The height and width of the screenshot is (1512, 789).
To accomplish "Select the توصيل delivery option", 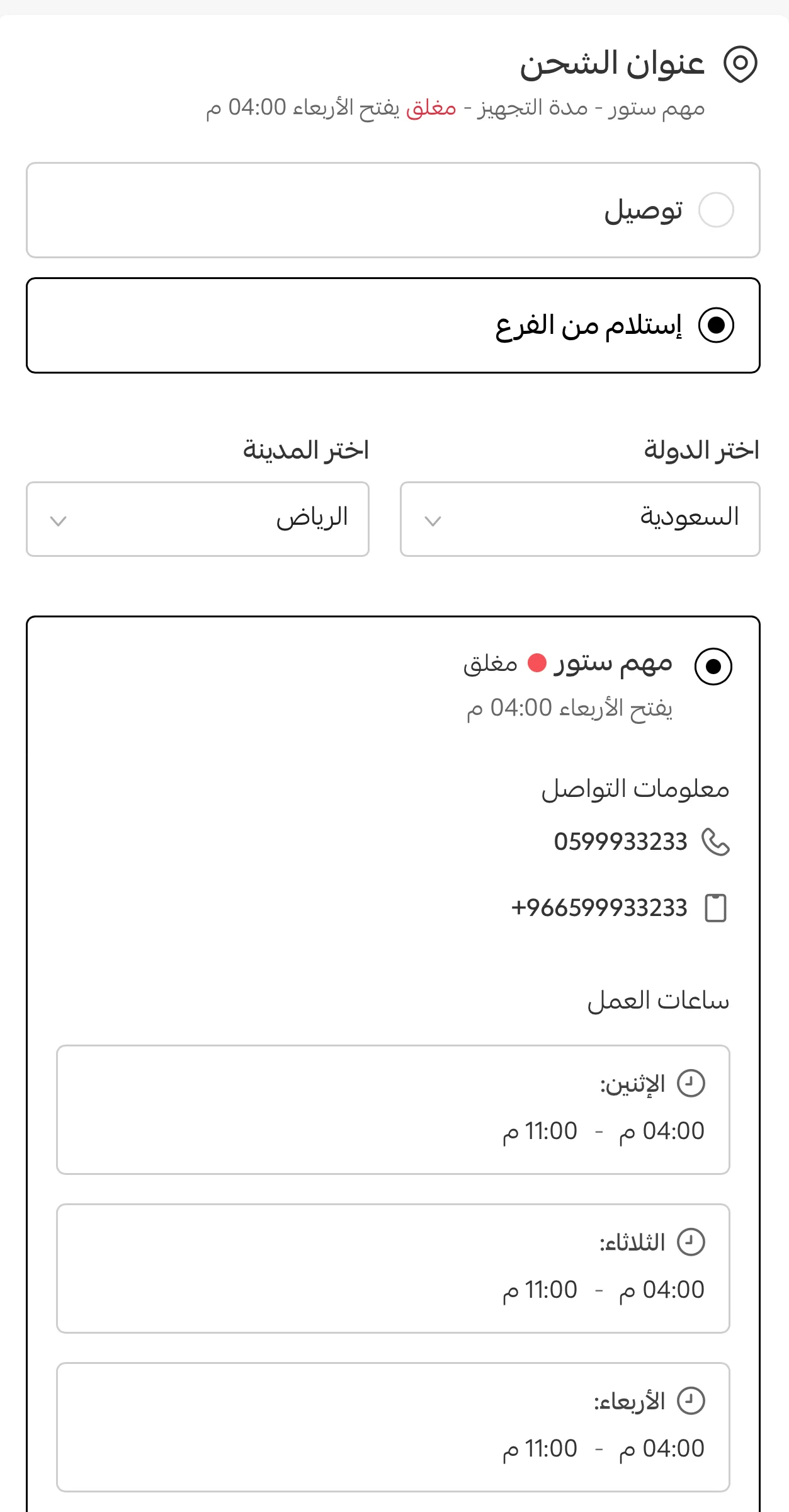I will pos(716,210).
